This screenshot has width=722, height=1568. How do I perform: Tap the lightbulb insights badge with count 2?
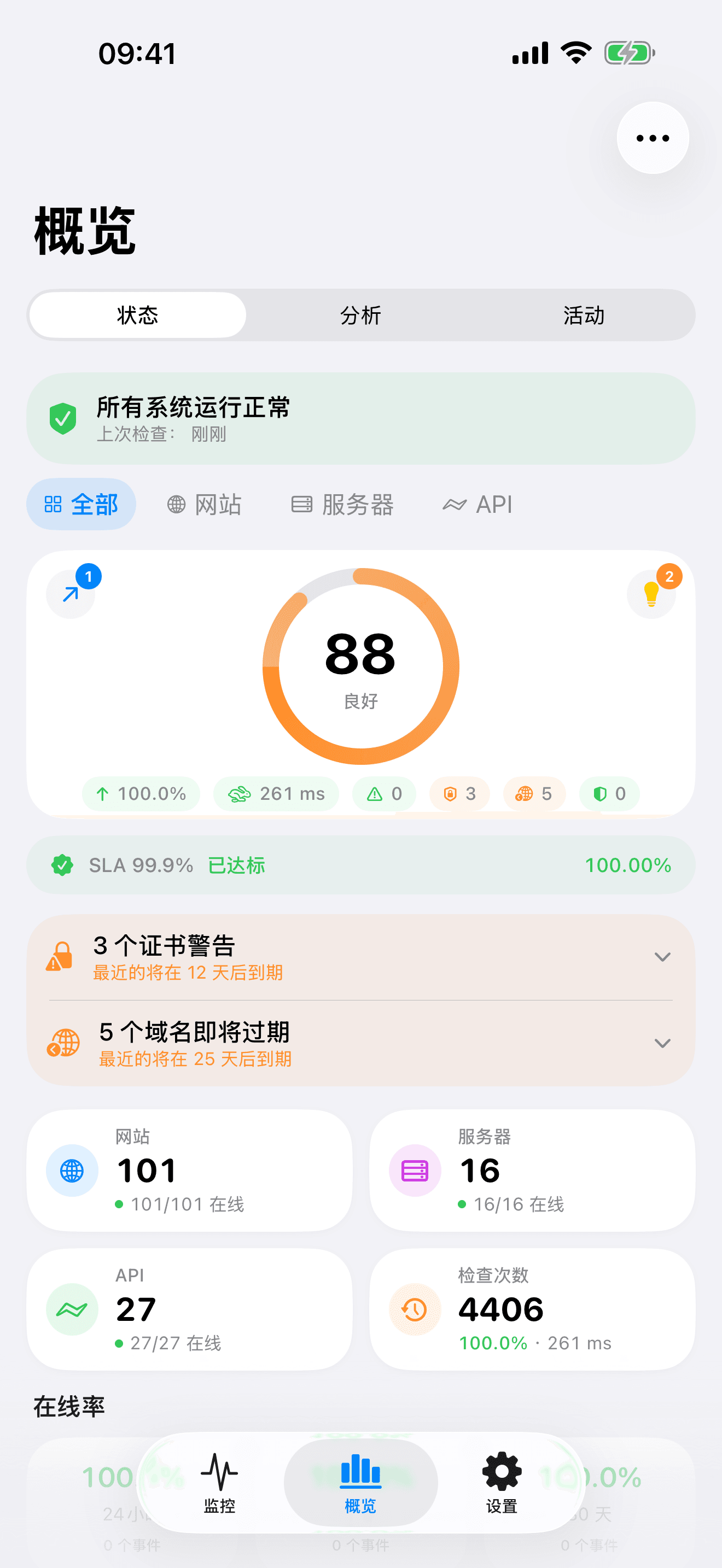651,594
